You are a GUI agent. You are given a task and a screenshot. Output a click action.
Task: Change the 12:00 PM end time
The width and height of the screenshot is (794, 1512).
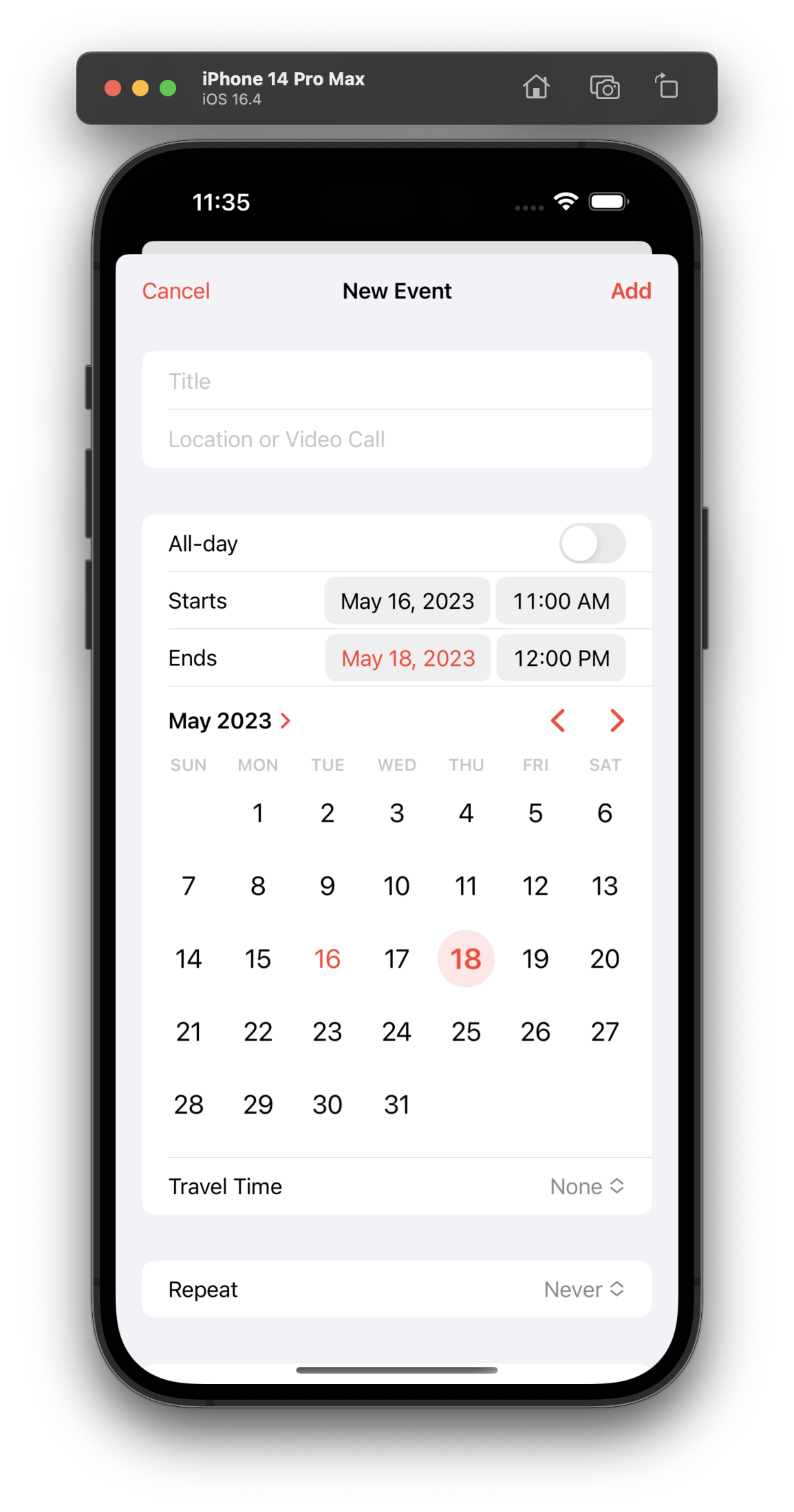[561, 658]
